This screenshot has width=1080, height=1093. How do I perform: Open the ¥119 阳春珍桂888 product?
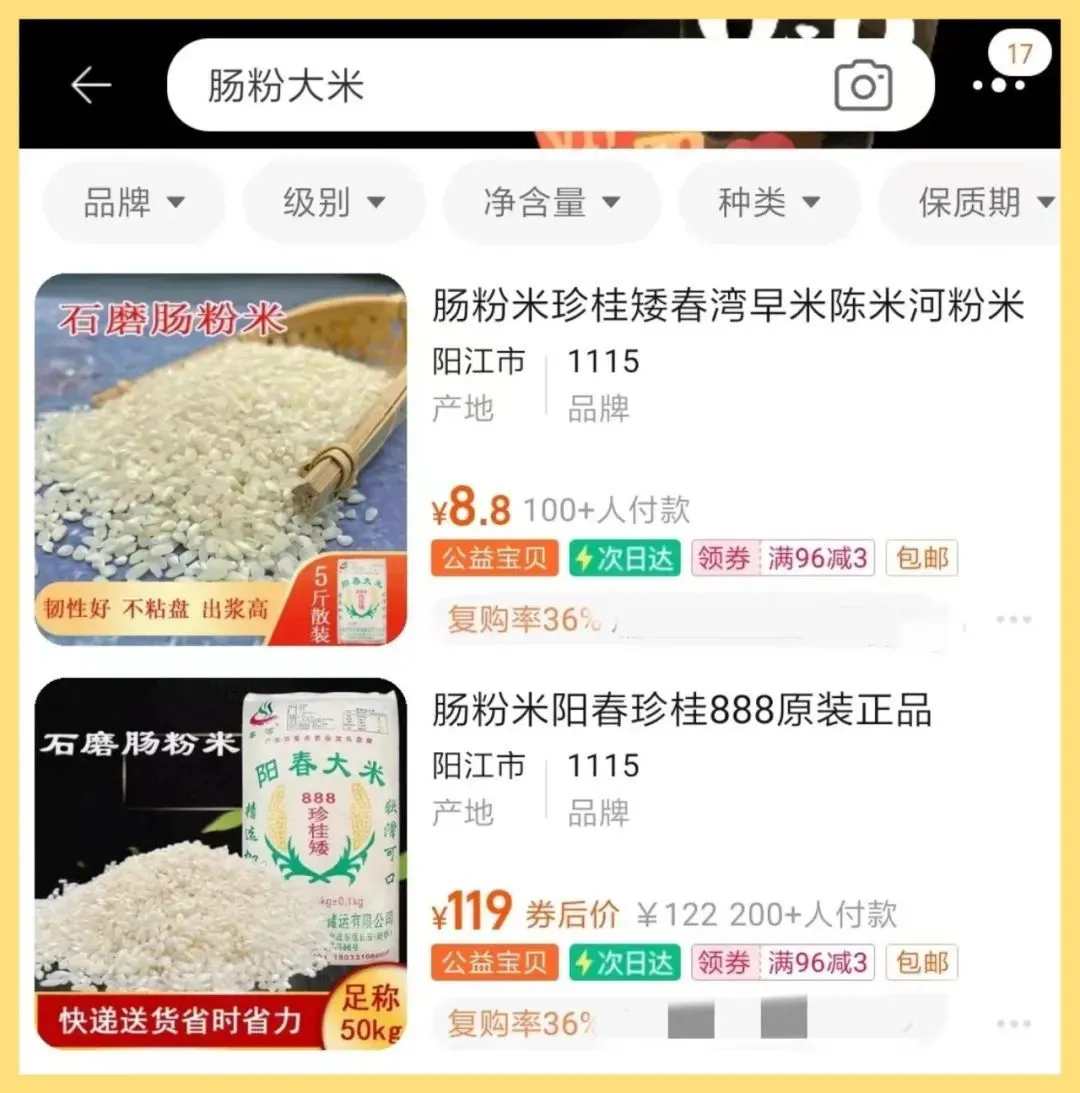pos(681,711)
